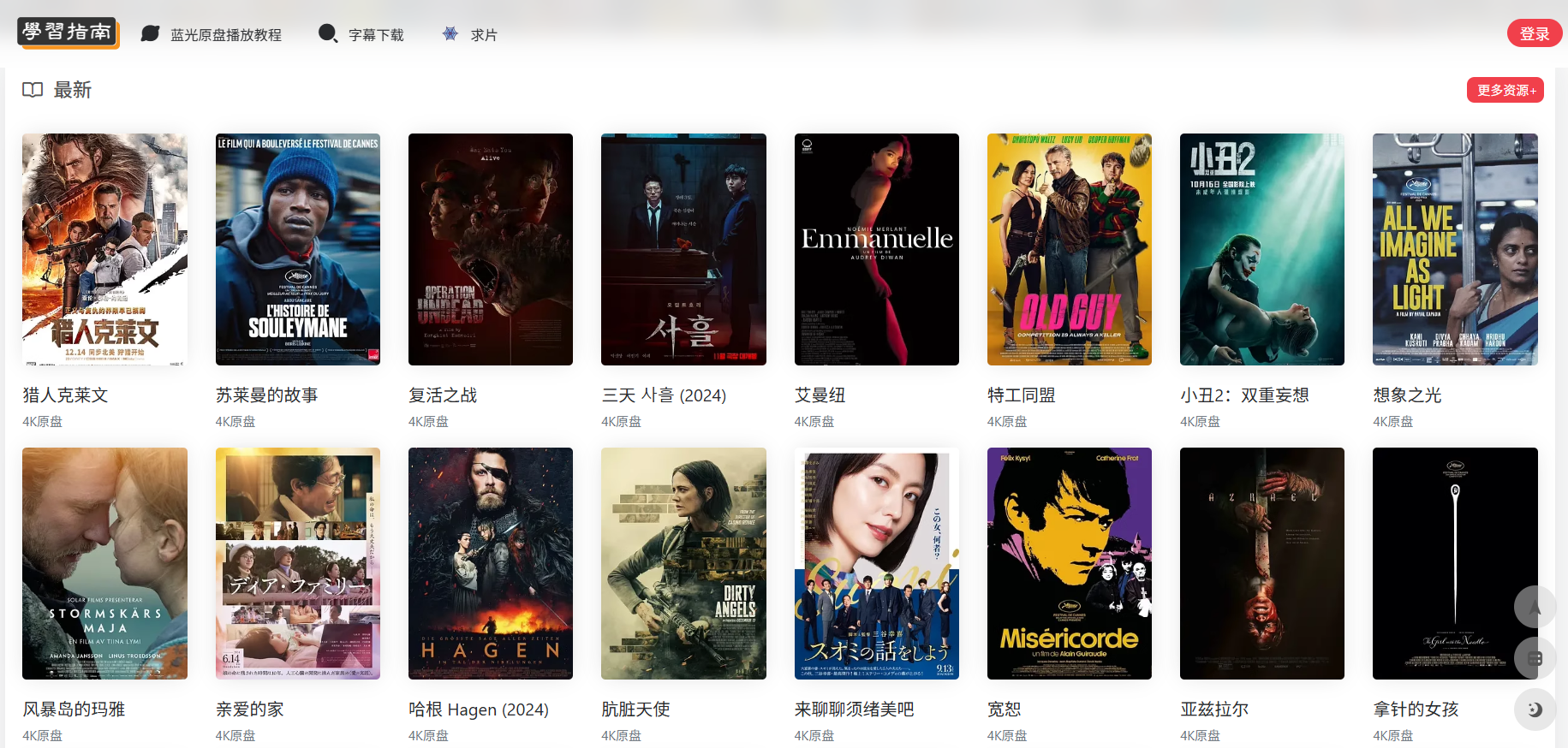Screen dimensions: 1568x748
Task: Open 风暴岛的玛雅 movie card
Action: 104,563
